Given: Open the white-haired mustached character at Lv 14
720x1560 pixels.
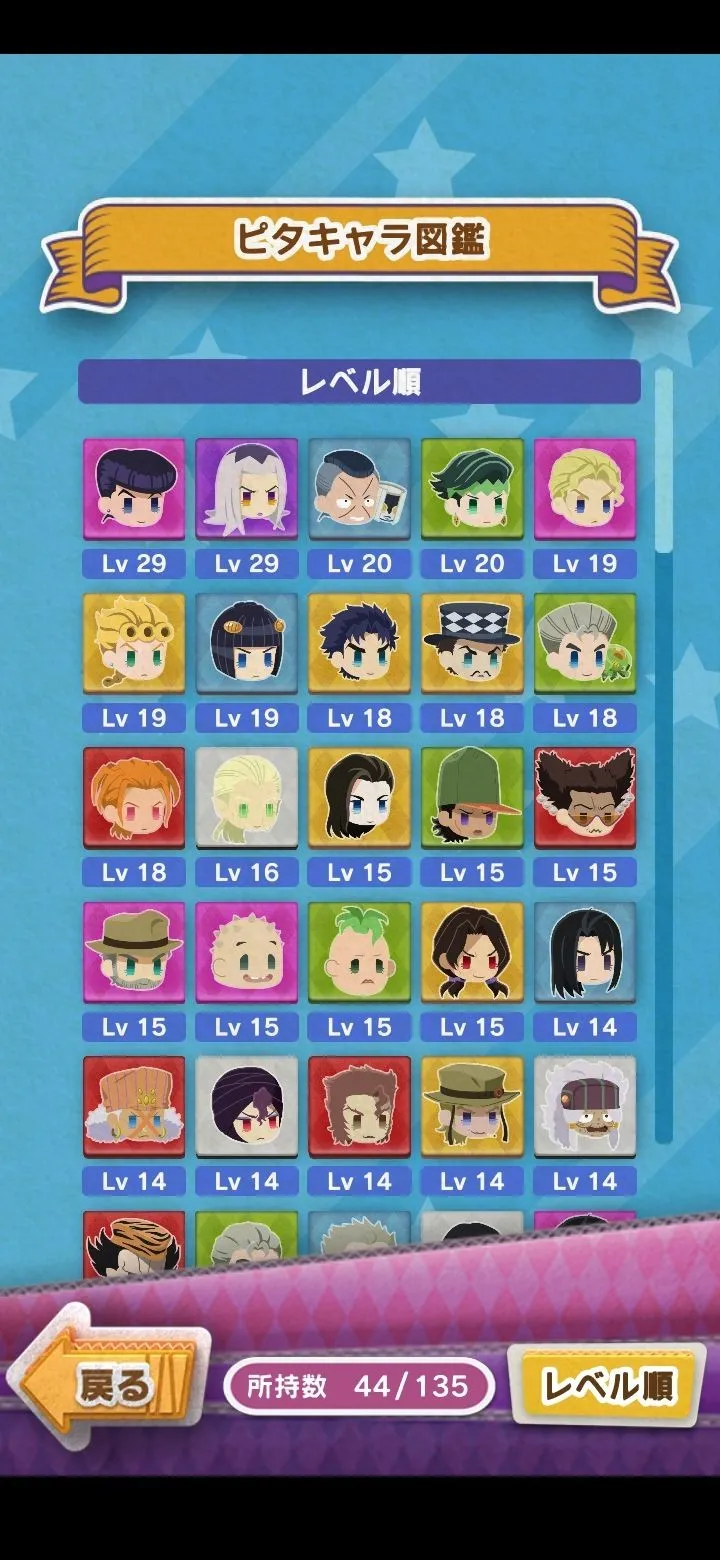Looking at the screenshot, I should pyautogui.click(x=585, y=1106).
